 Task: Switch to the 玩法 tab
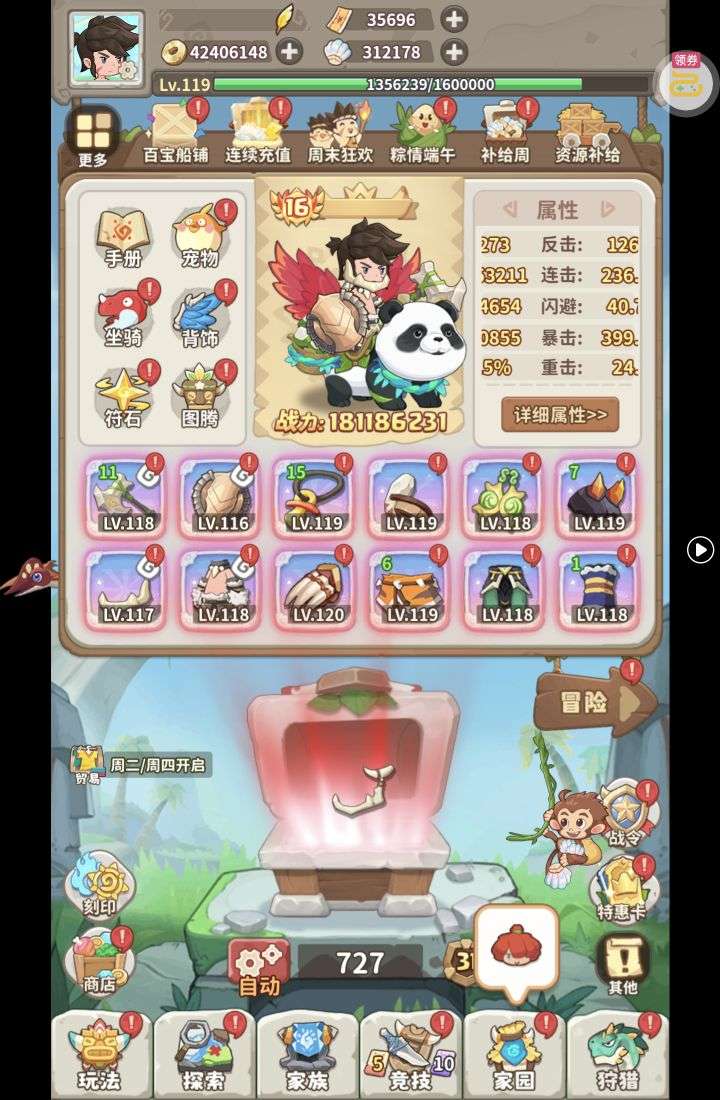(x=101, y=1055)
